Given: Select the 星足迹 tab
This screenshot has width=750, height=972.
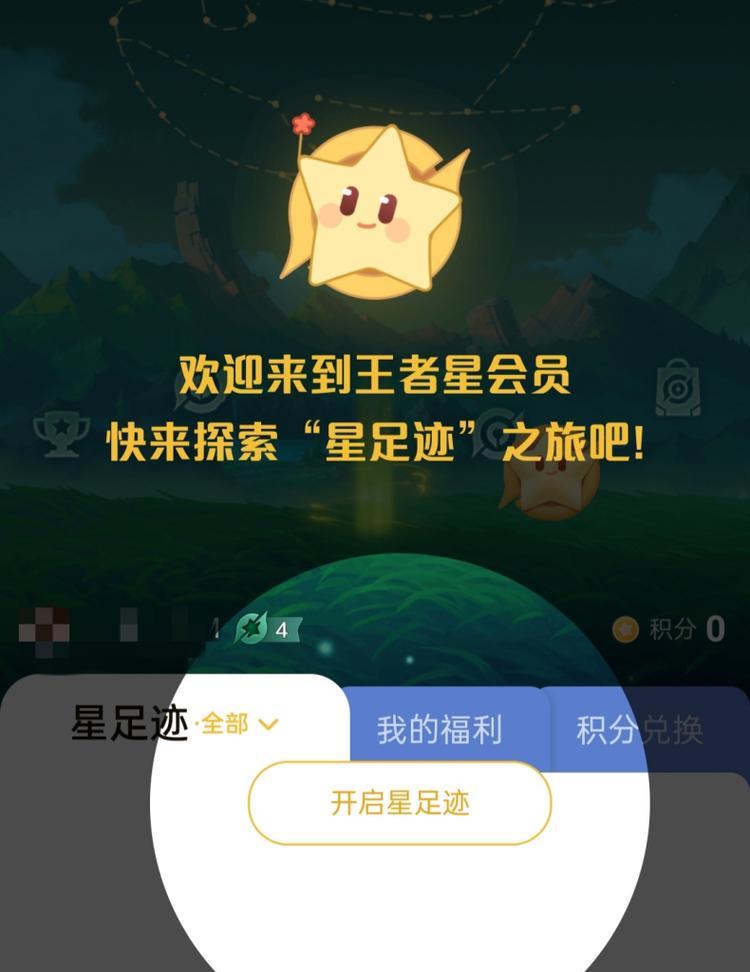Looking at the screenshot, I should click(x=129, y=725).
